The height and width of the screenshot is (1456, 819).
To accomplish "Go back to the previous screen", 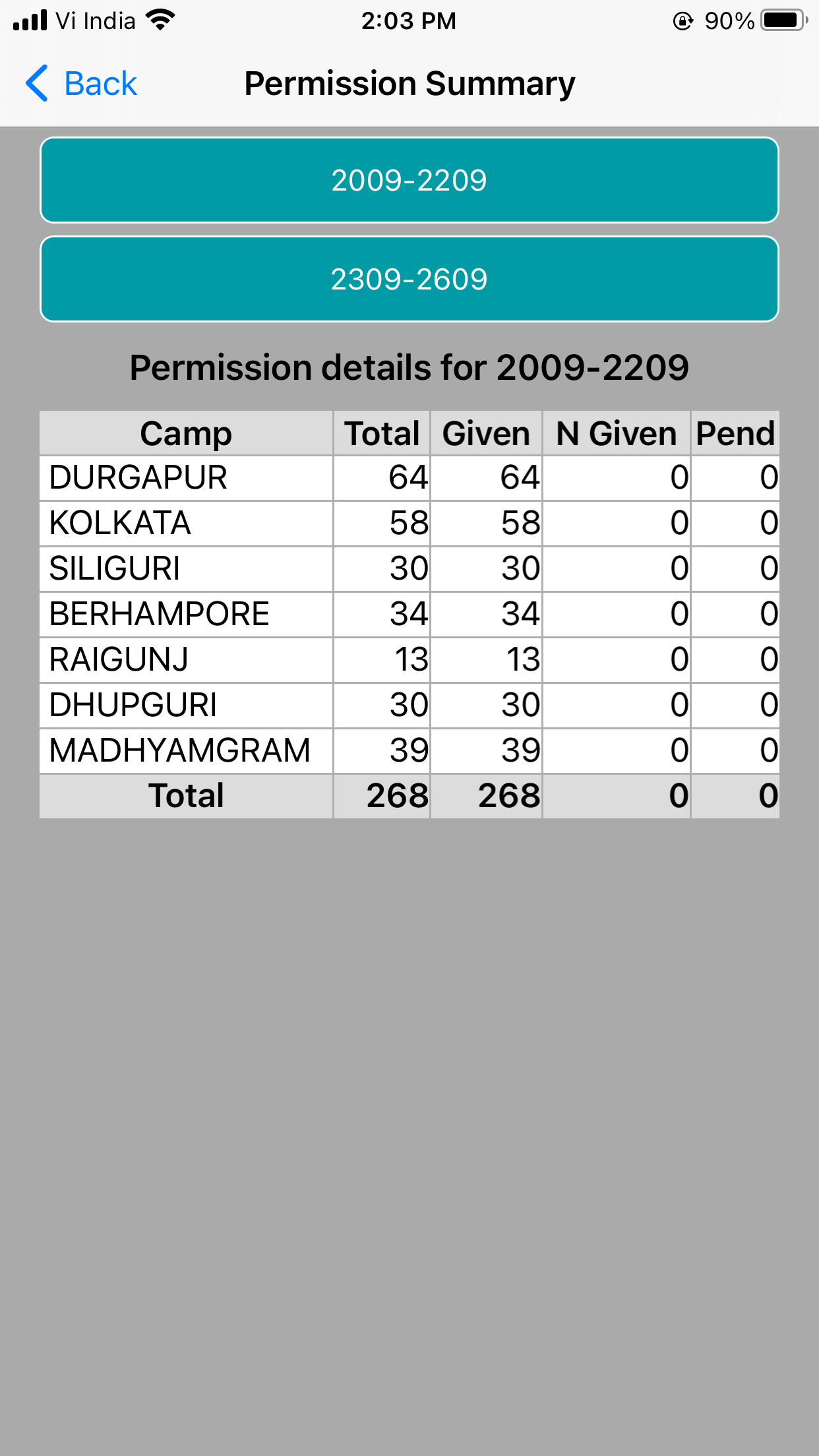I will click(x=82, y=84).
